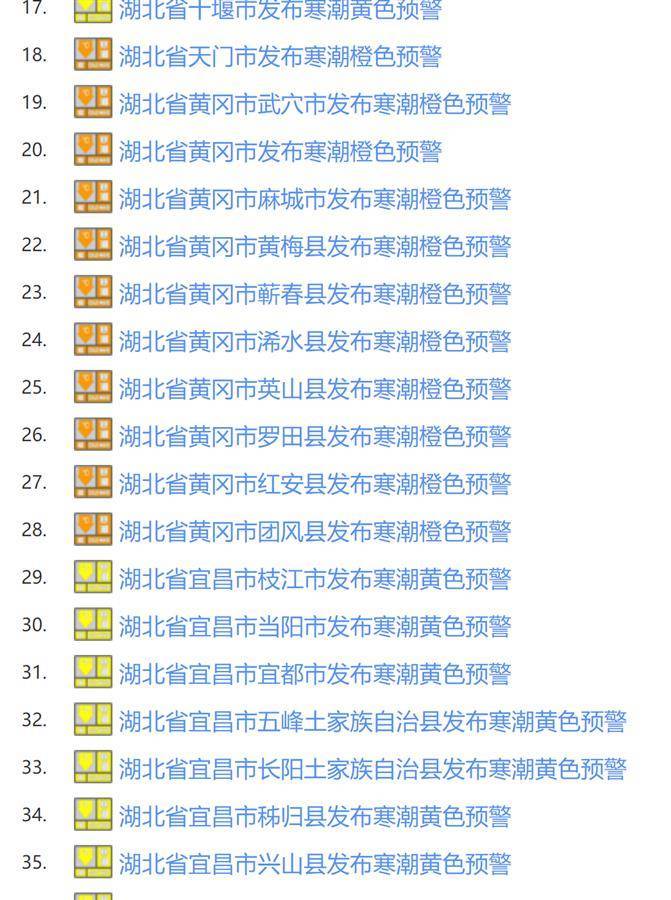View 湖北省黄冈市罗田县发布寒潮橙色预警

(x=314, y=436)
